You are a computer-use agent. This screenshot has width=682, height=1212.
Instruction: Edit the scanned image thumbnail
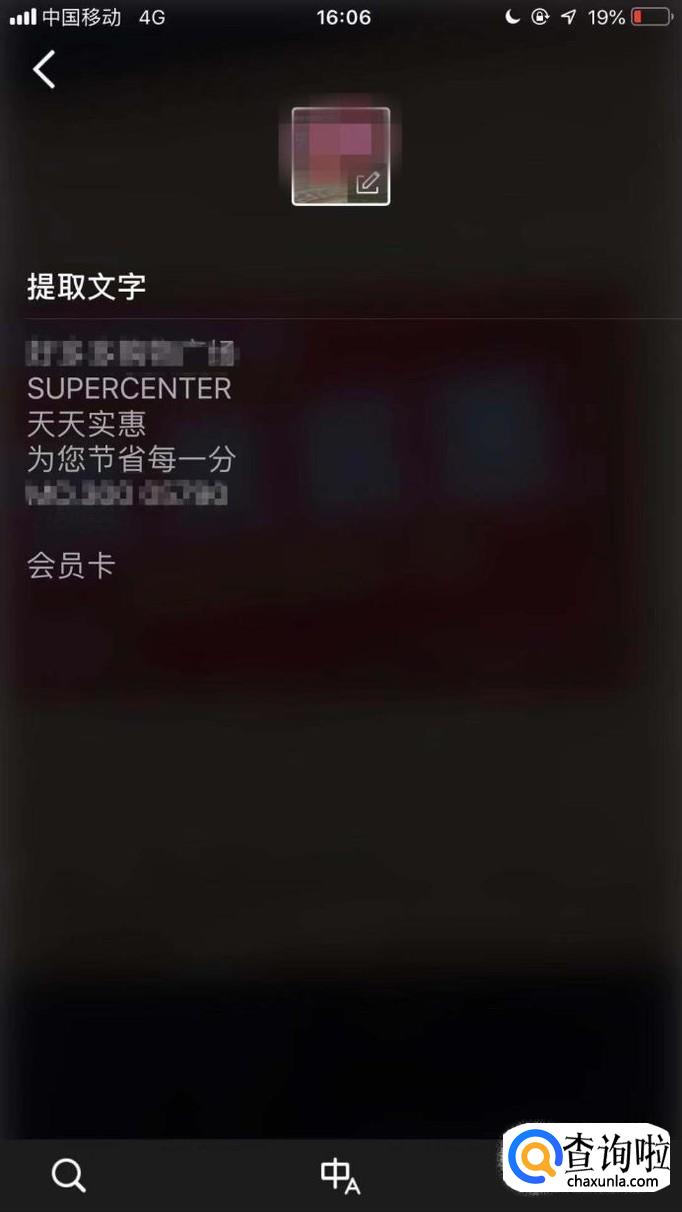click(x=367, y=184)
